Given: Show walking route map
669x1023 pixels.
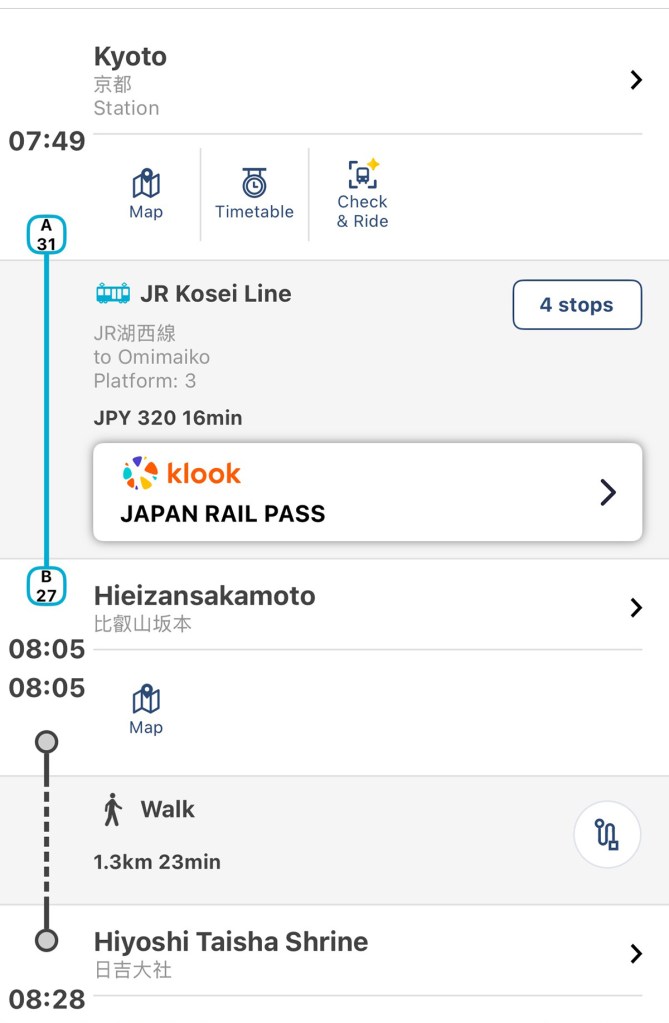Looking at the screenshot, I should (606, 834).
